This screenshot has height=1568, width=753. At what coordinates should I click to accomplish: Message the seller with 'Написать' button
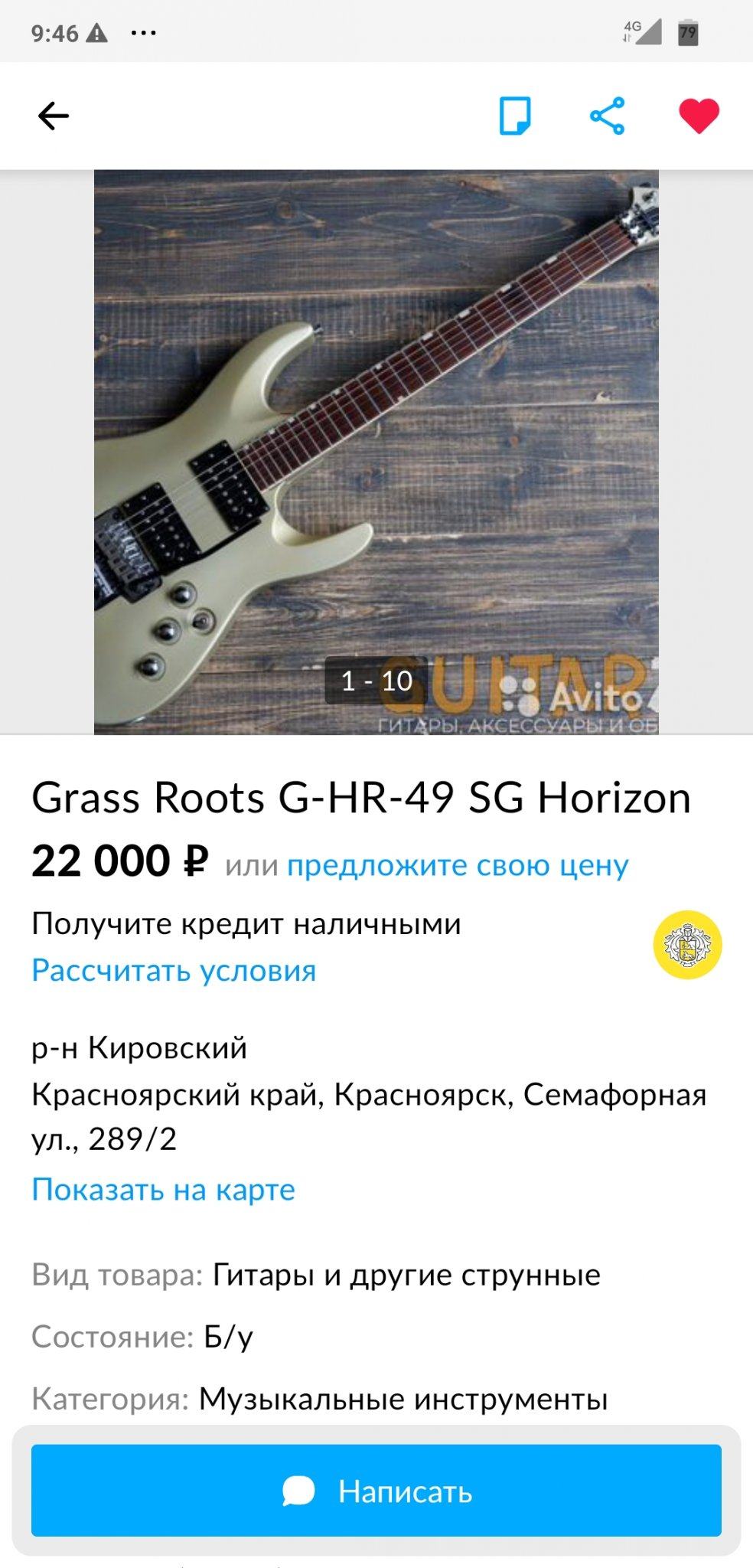click(376, 1491)
